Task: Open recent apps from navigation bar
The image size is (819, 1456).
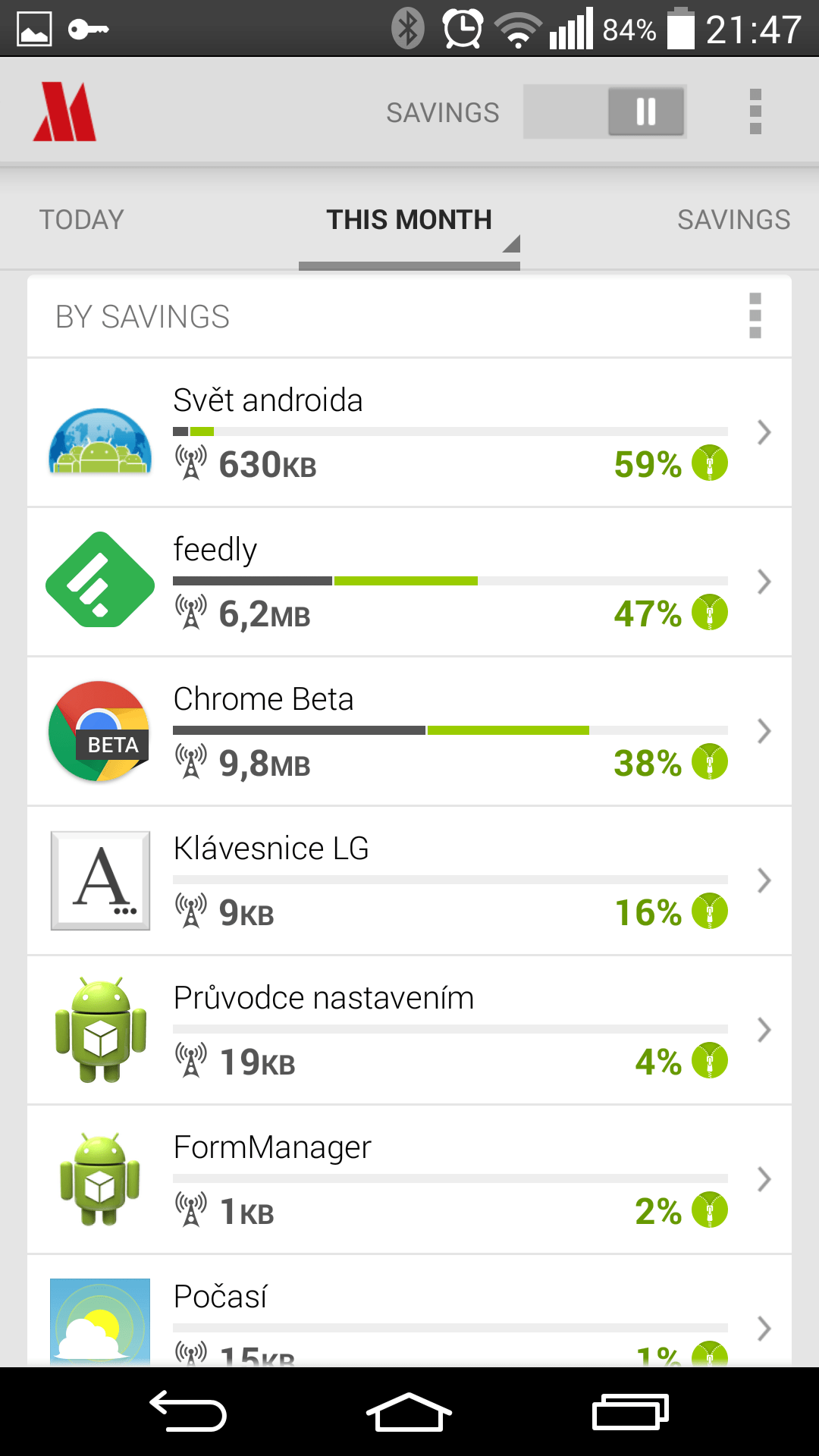Action: pyautogui.click(x=630, y=1411)
